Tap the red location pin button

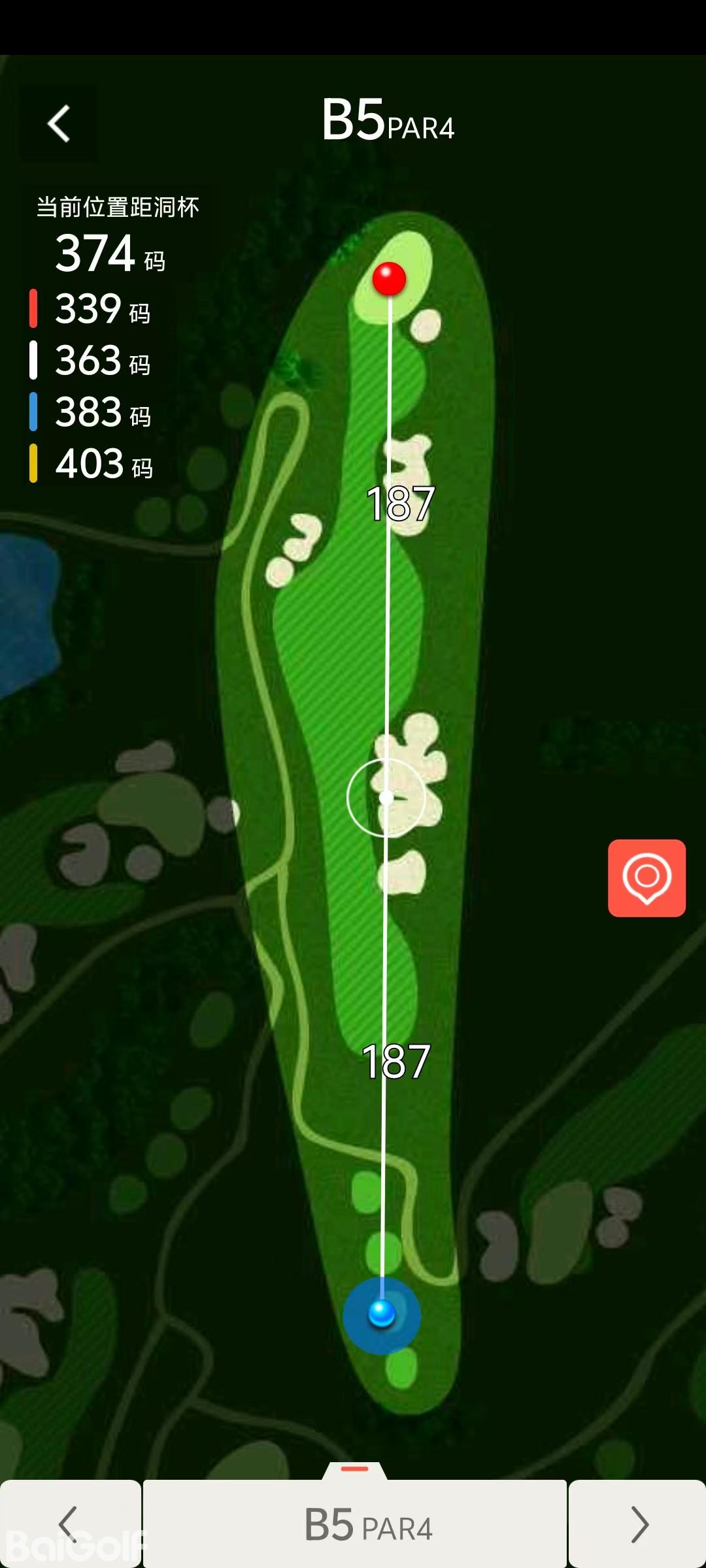(x=647, y=877)
